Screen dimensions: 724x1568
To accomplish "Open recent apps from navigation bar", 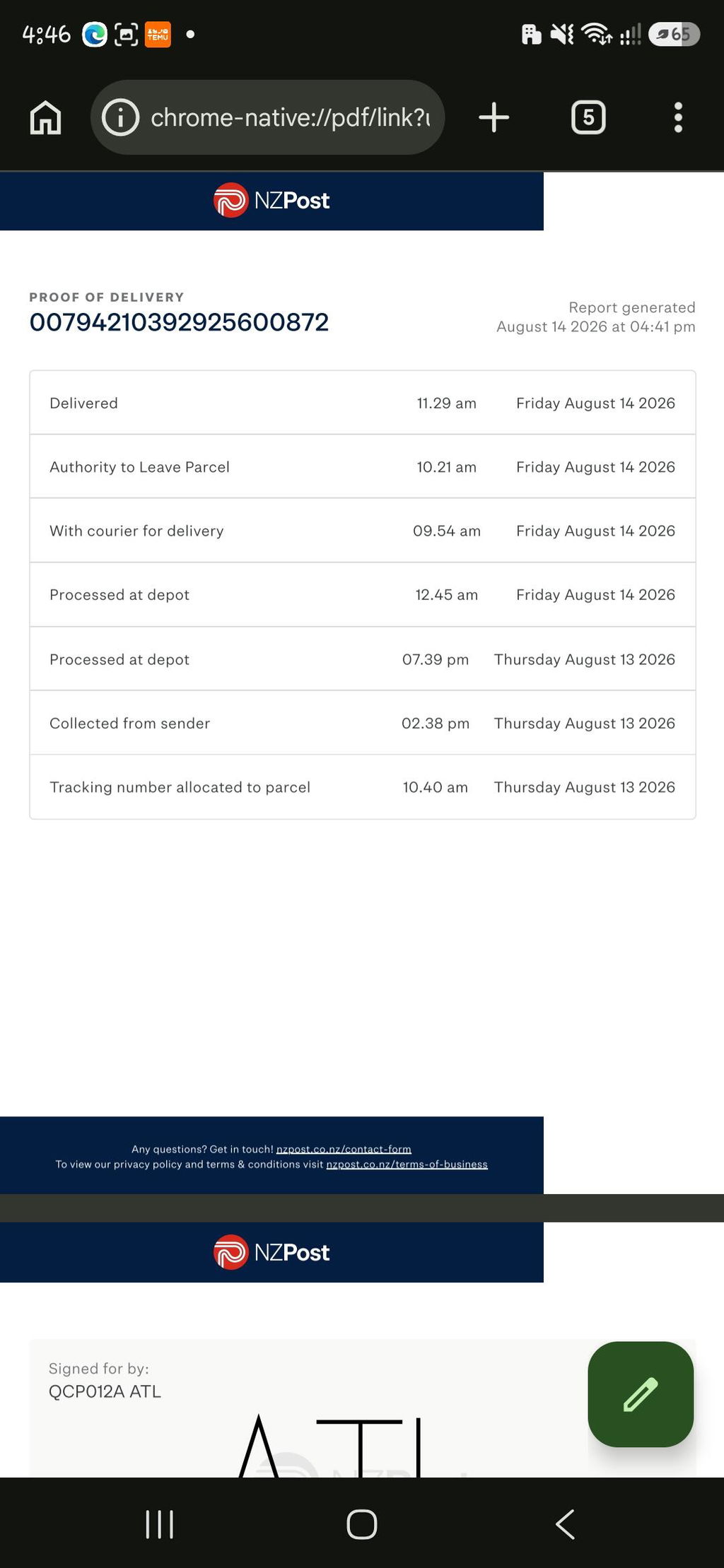I will click(159, 1524).
